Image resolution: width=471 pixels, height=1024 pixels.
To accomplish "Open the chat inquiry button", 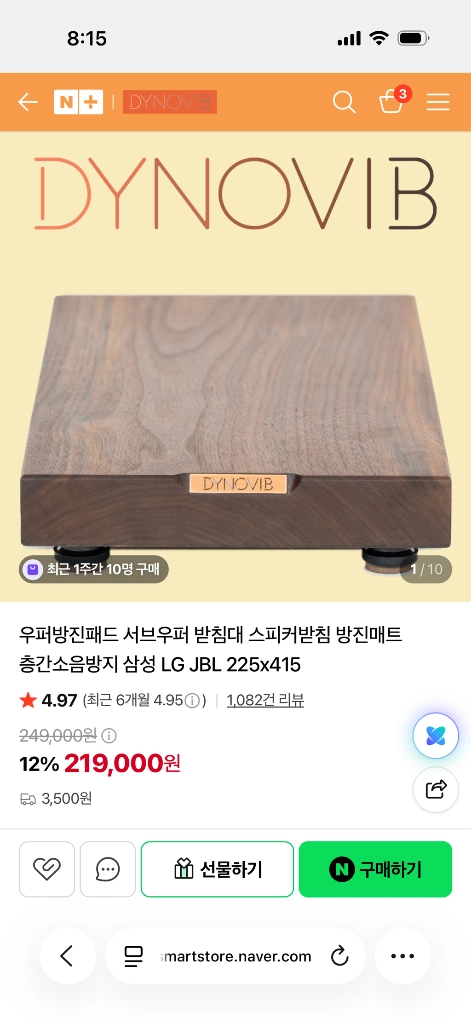I will click(x=108, y=869).
